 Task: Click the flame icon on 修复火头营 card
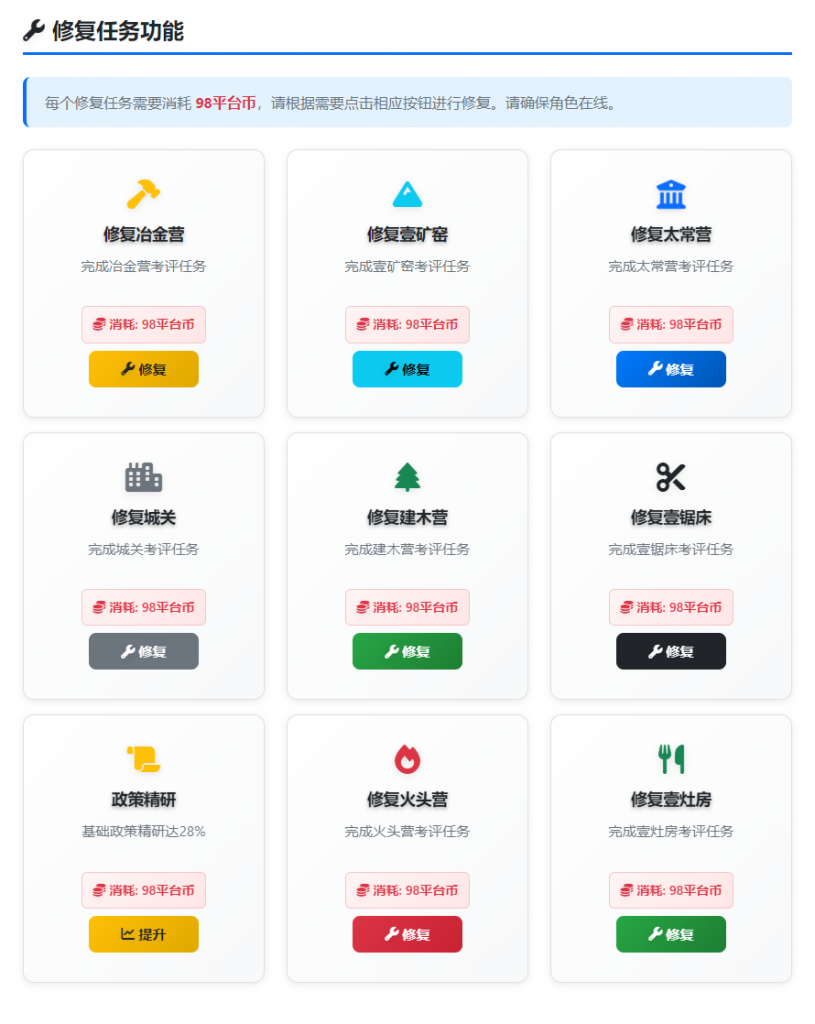click(407, 759)
